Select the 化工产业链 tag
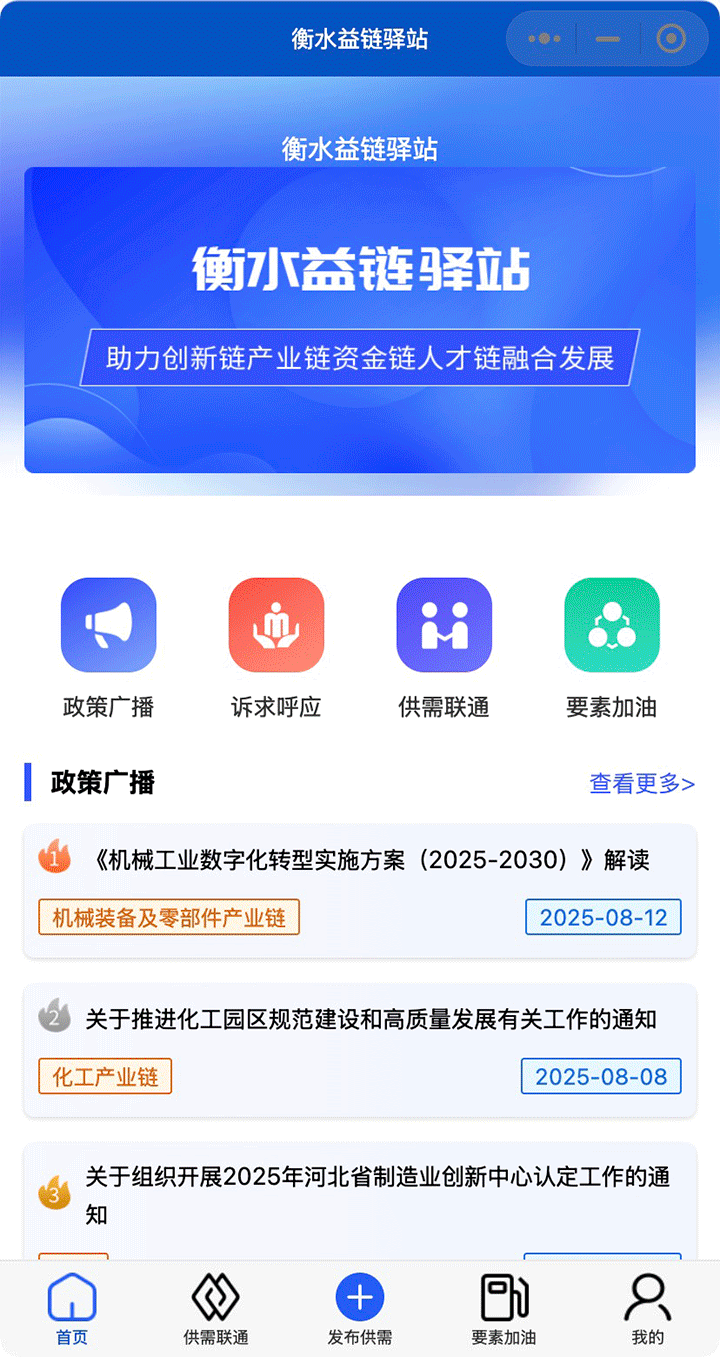Viewport: 720px width, 1357px height. 105,1076
